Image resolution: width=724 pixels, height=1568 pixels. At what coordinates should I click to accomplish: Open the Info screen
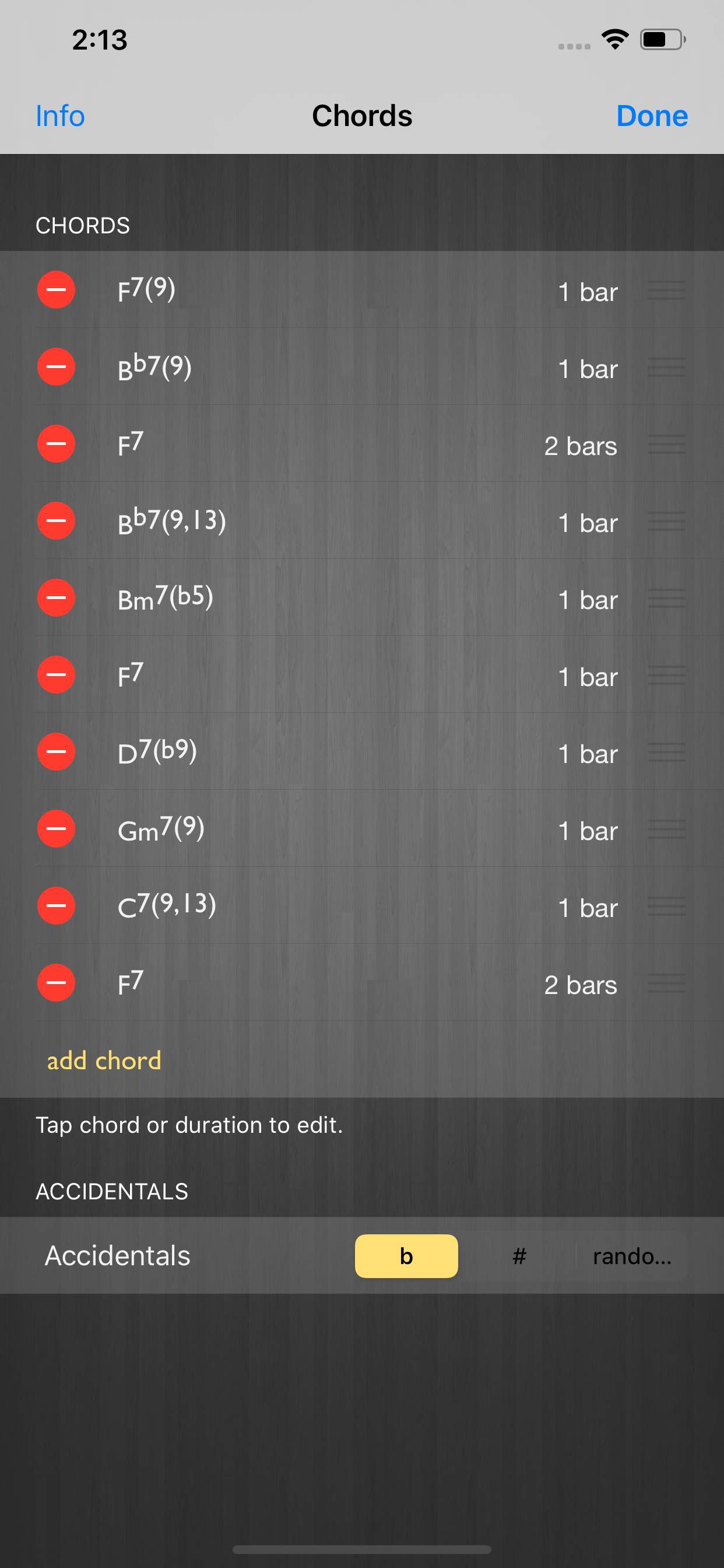[60, 116]
